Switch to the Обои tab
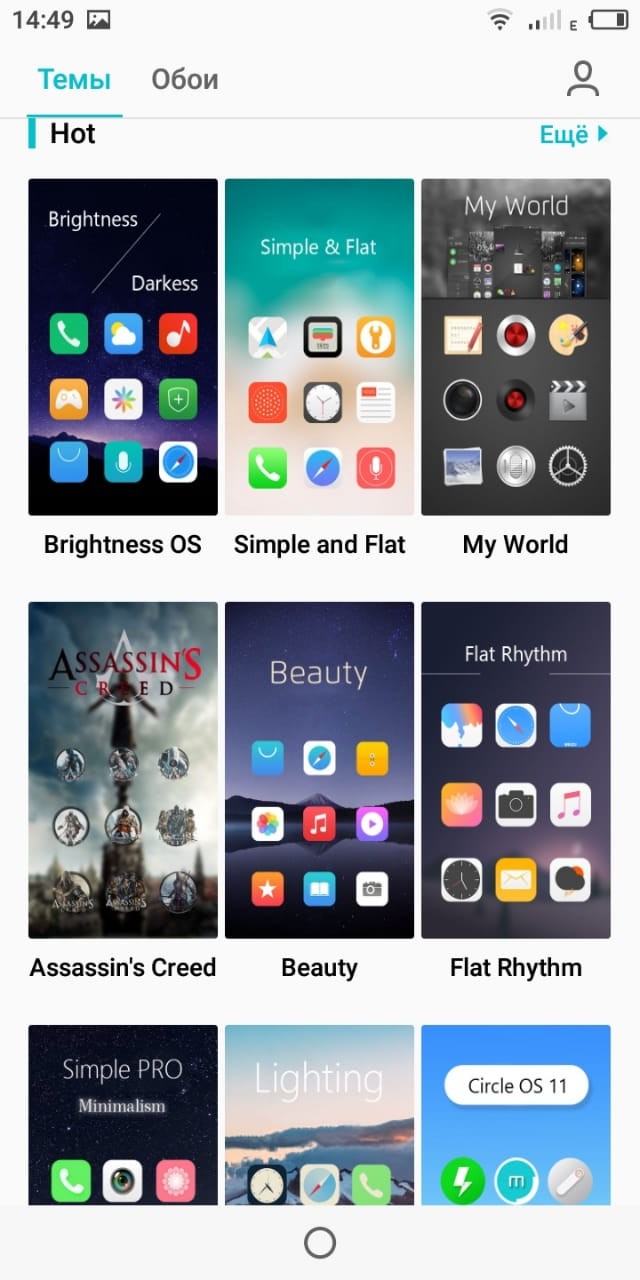Viewport: 640px width, 1280px height. (185, 79)
